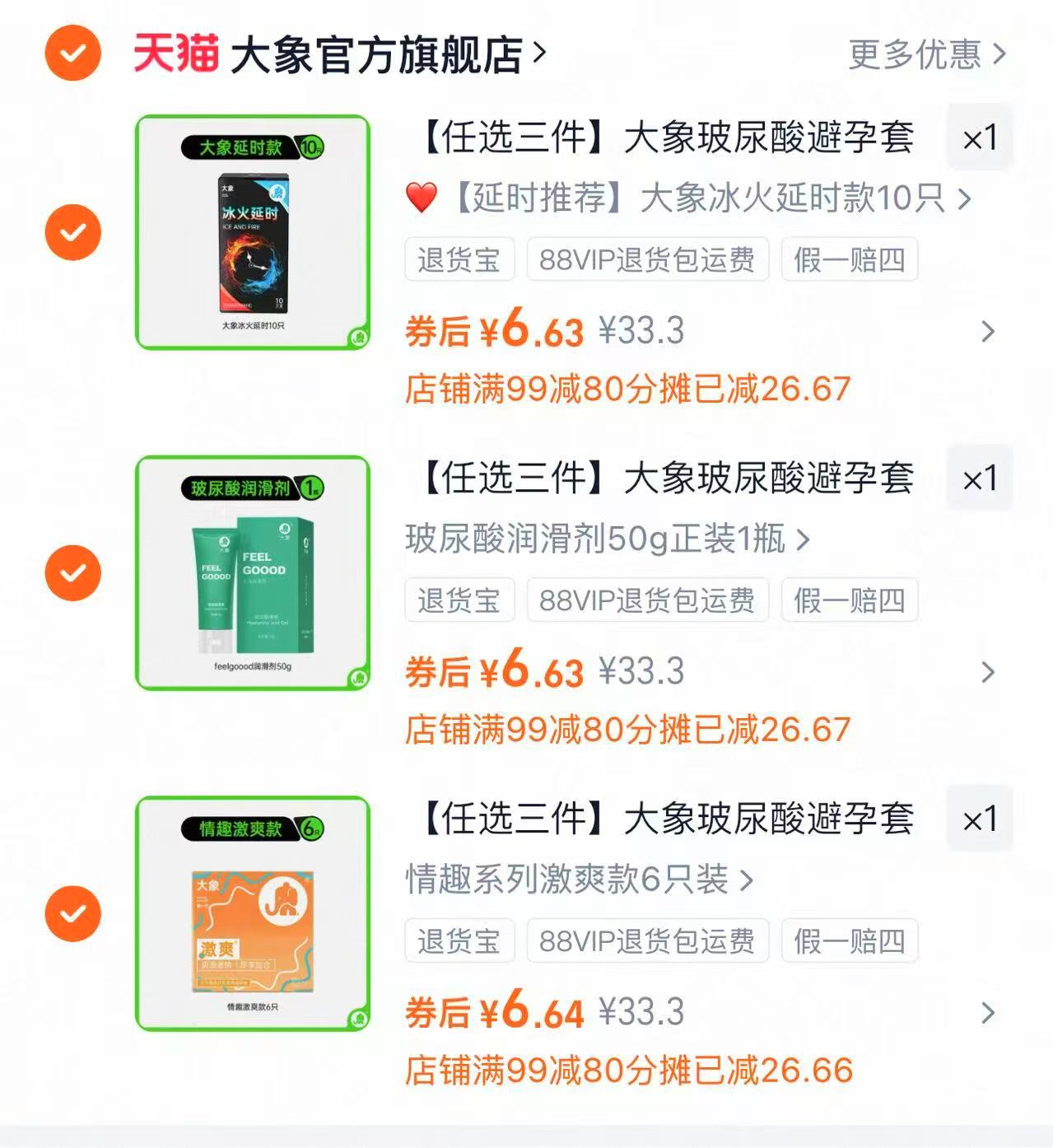Click the red heart icon beside 延时推荐
Image resolution: width=1053 pixels, height=1148 pixels.
[x=422, y=198]
